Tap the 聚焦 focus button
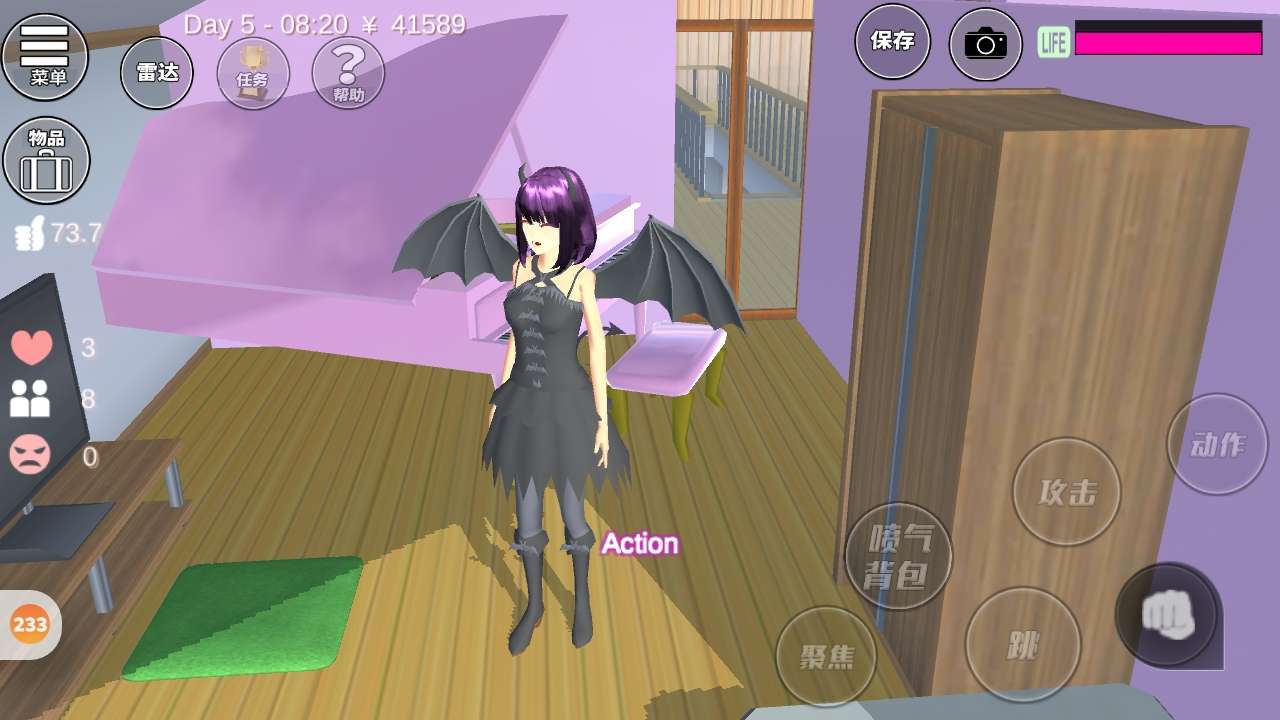Screen dimensions: 1280x720 pos(826,657)
